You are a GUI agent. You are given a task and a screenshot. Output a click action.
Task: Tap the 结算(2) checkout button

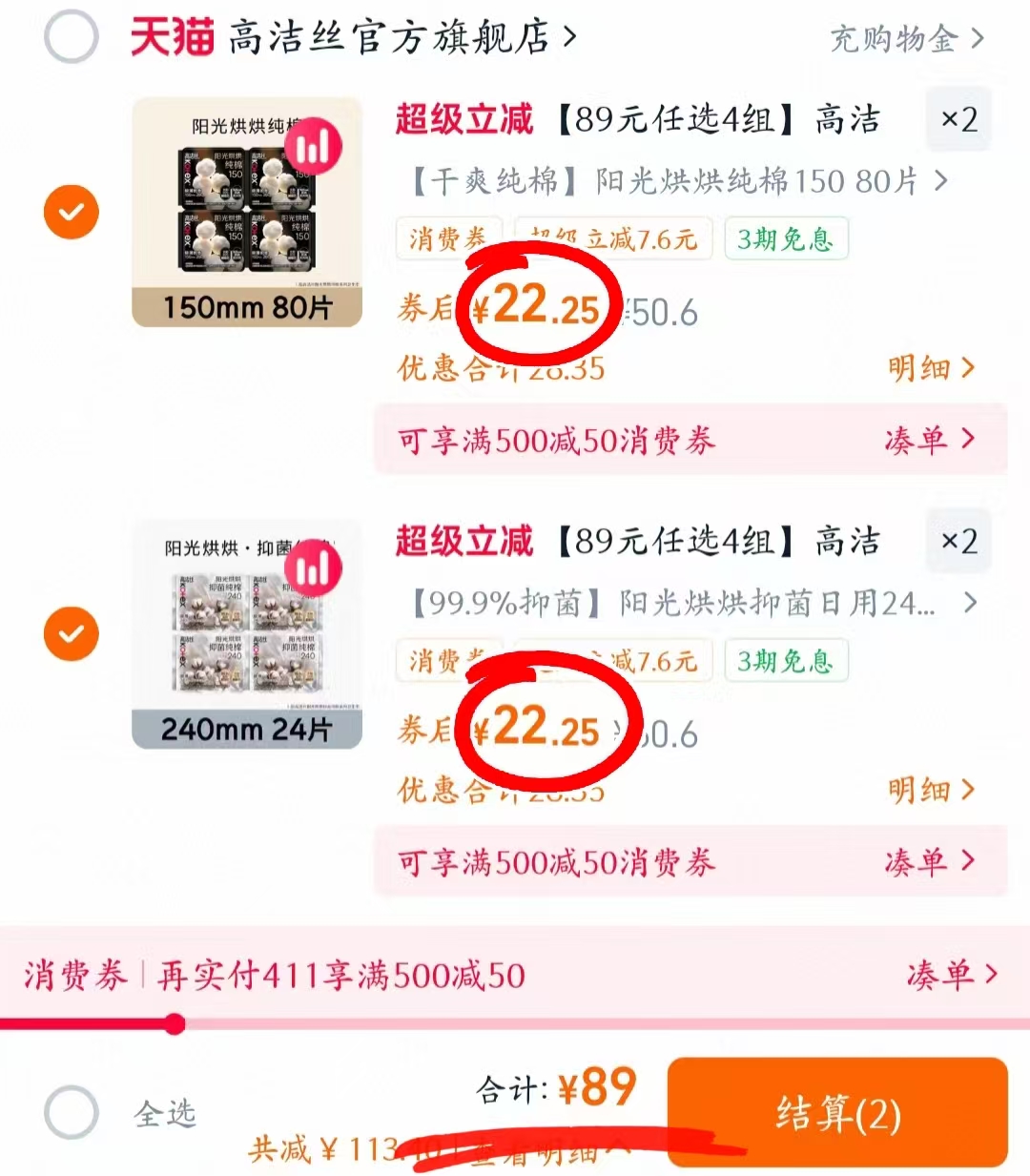point(837,1112)
